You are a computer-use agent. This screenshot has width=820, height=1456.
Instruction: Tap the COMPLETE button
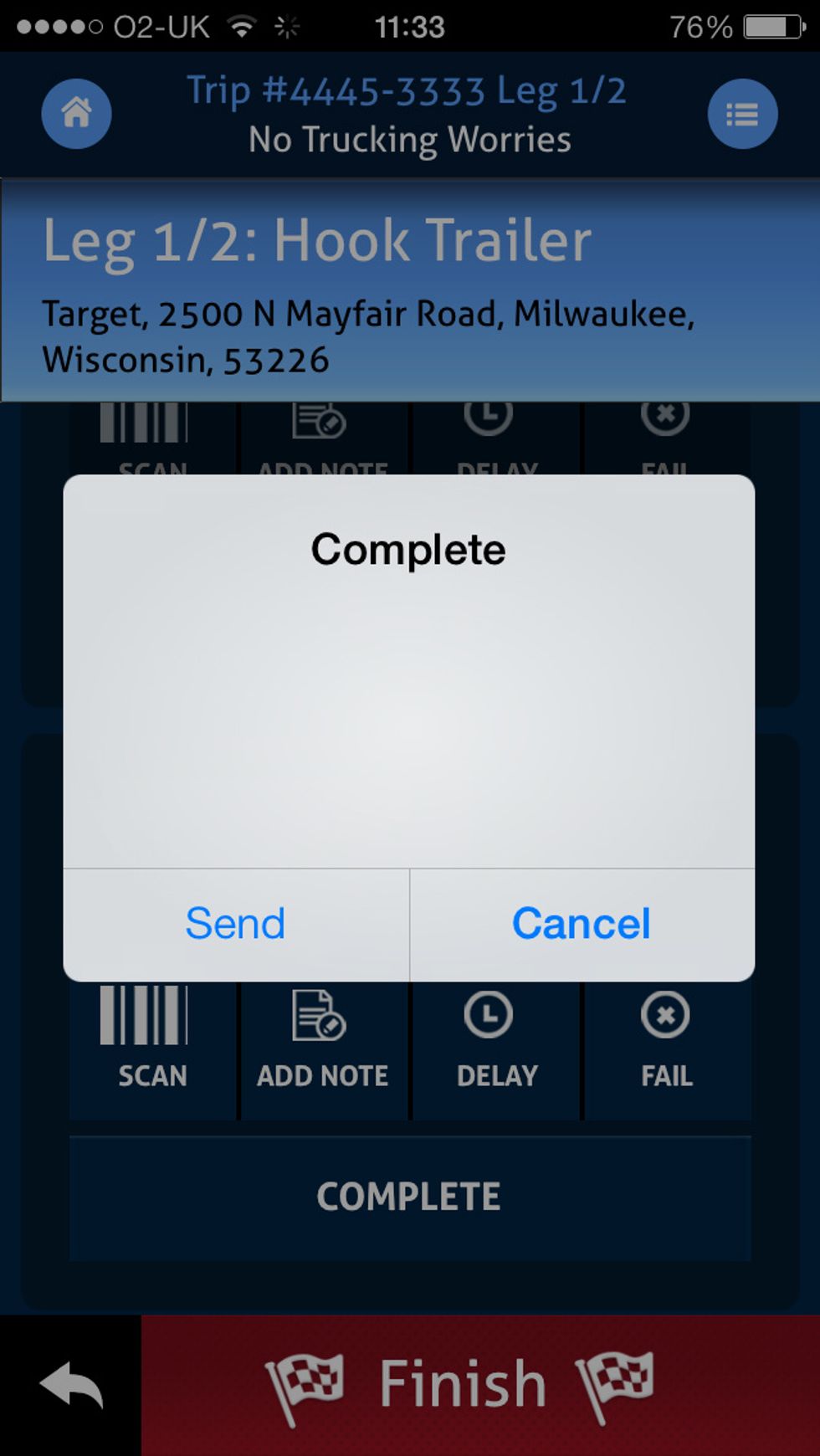pos(410,1197)
